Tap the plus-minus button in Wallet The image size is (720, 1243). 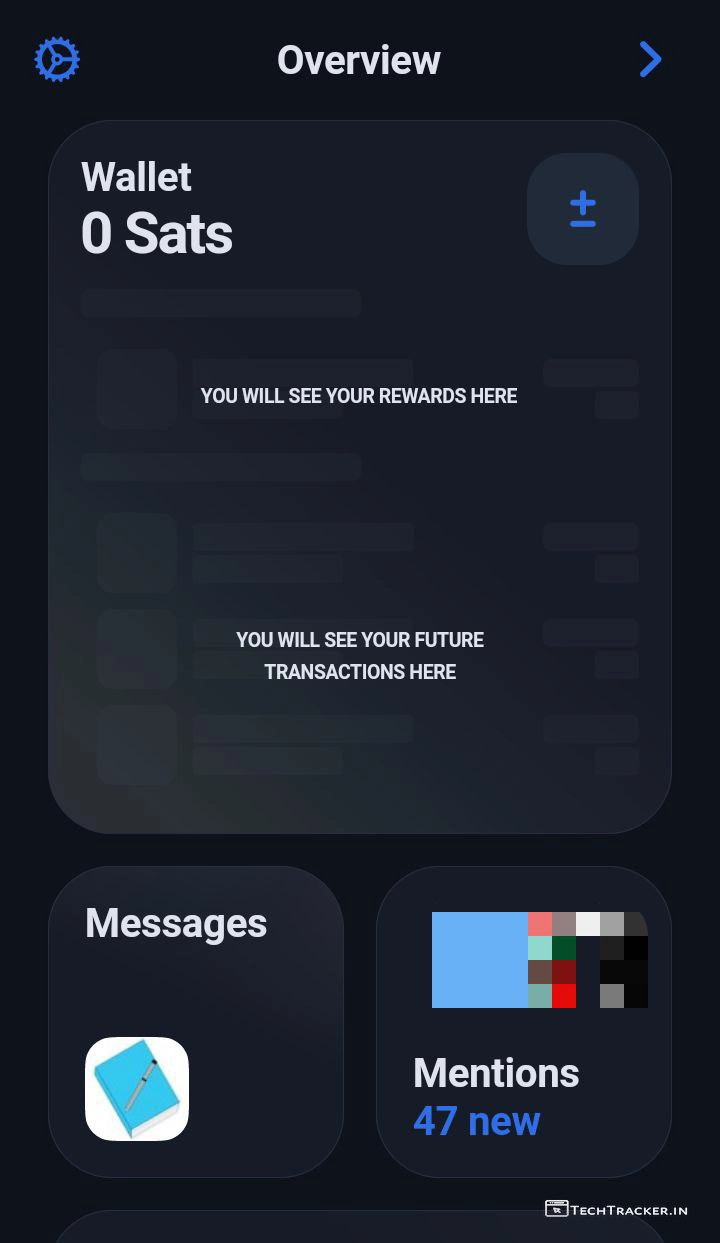[583, 209]
